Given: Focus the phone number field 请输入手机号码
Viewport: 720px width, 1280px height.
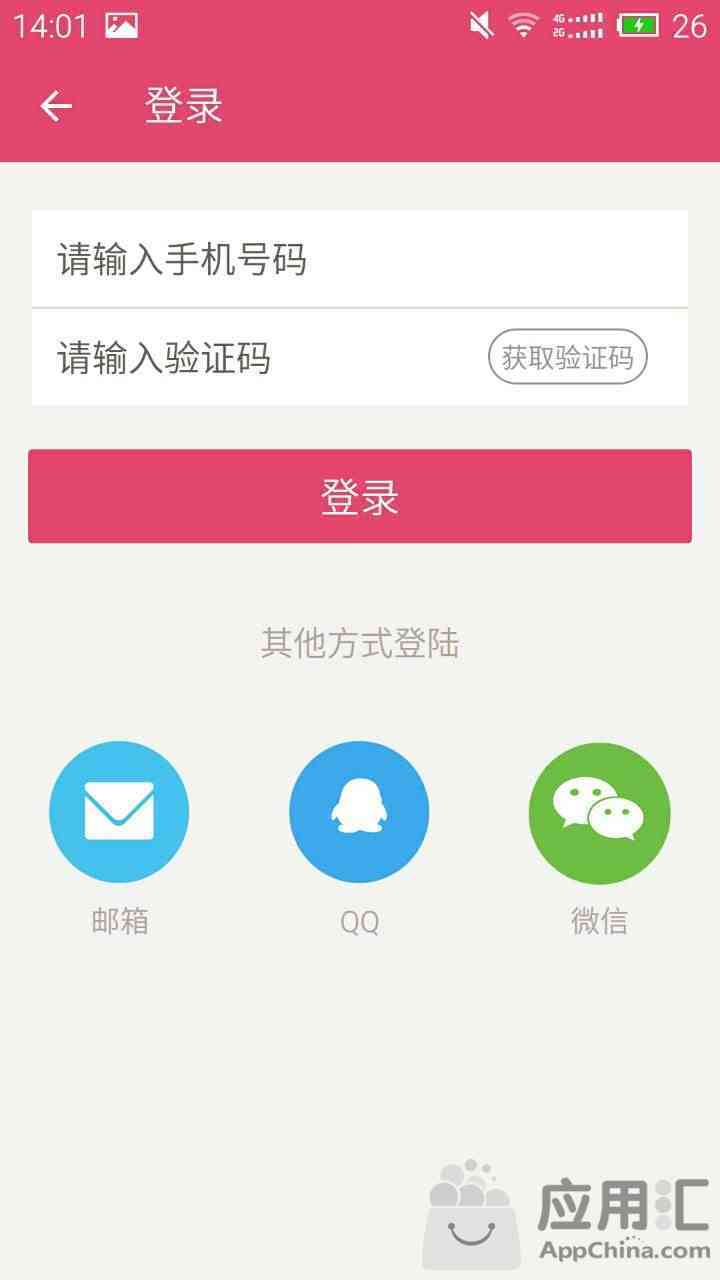Looking at the screenshot, I should pyautogui.click(x=360, y=259).
